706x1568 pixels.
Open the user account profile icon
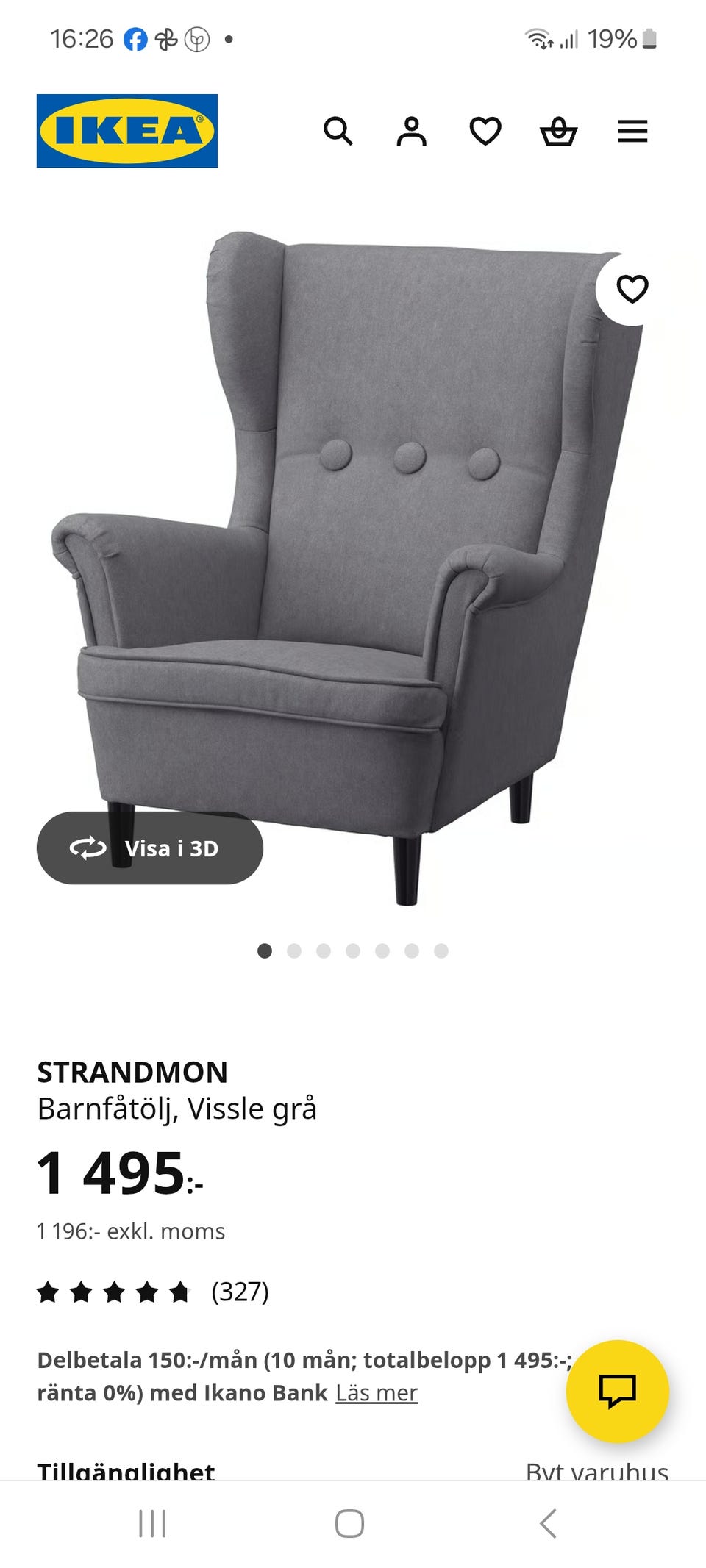pos(411,132)
